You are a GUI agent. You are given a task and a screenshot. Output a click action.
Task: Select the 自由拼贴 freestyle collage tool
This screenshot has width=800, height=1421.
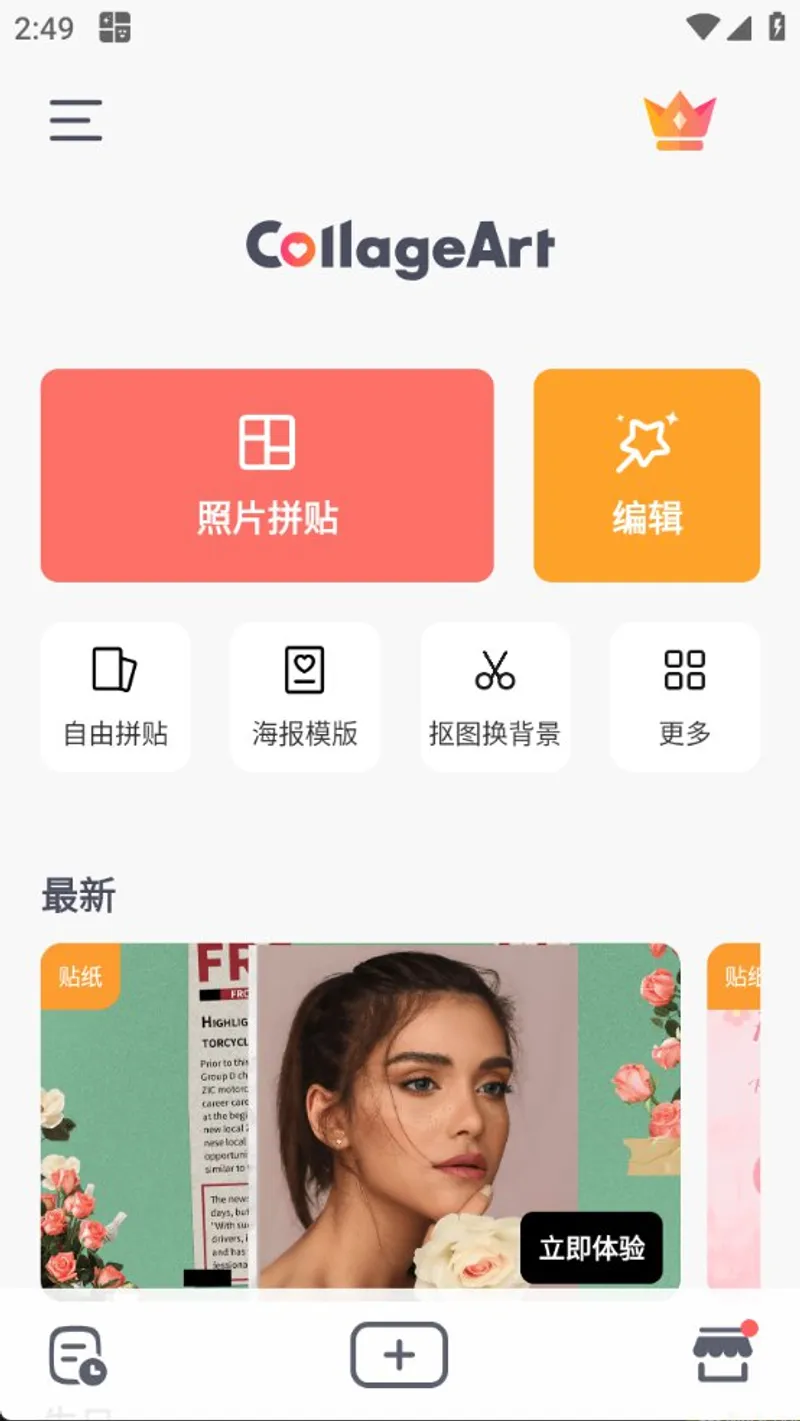(x=114, y=696)
